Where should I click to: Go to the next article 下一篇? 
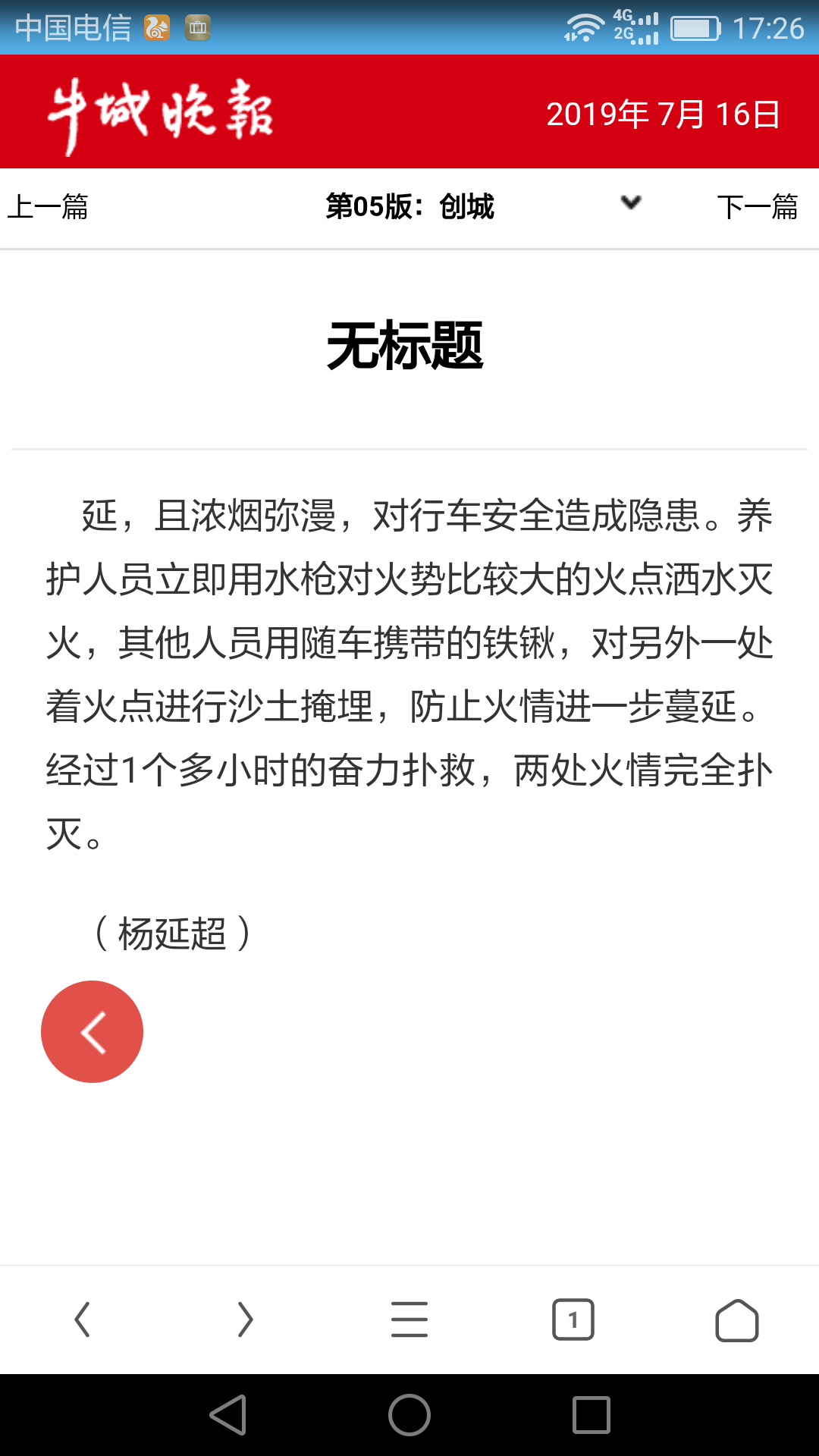758,206
